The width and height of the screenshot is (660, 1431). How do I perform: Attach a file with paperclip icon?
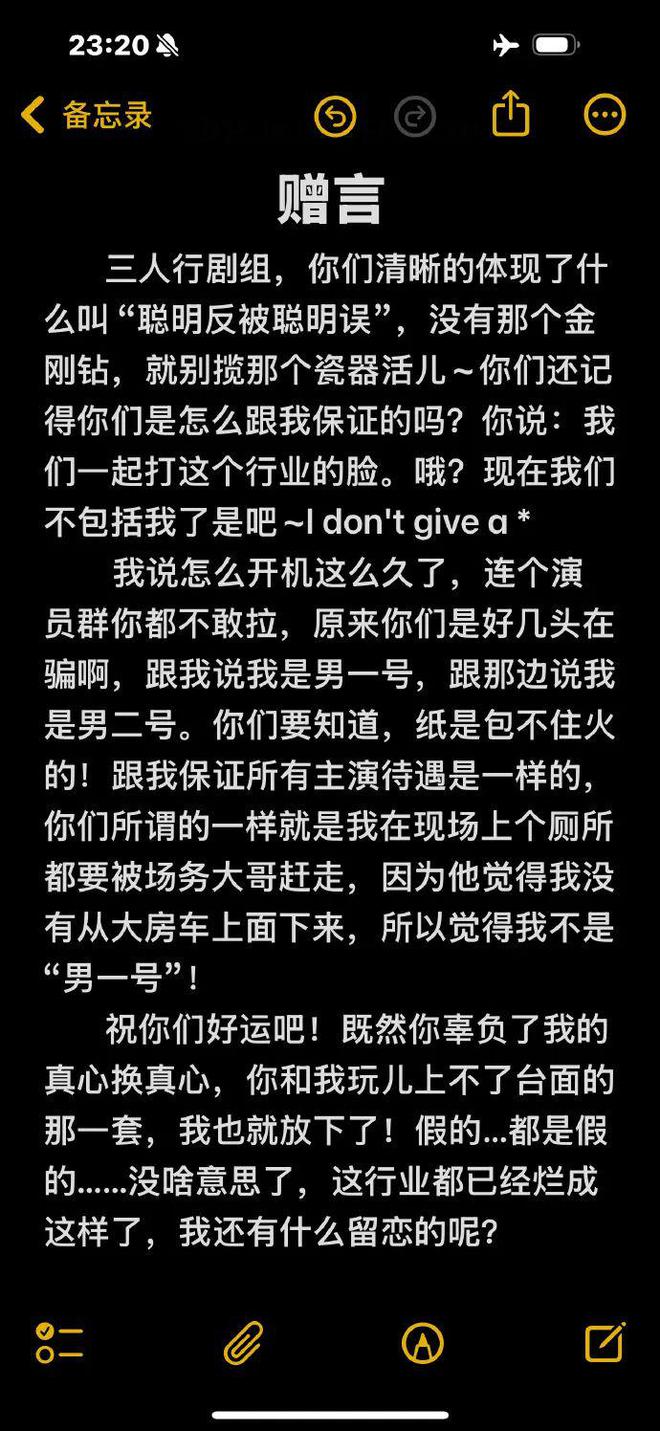click(243, 1342)
